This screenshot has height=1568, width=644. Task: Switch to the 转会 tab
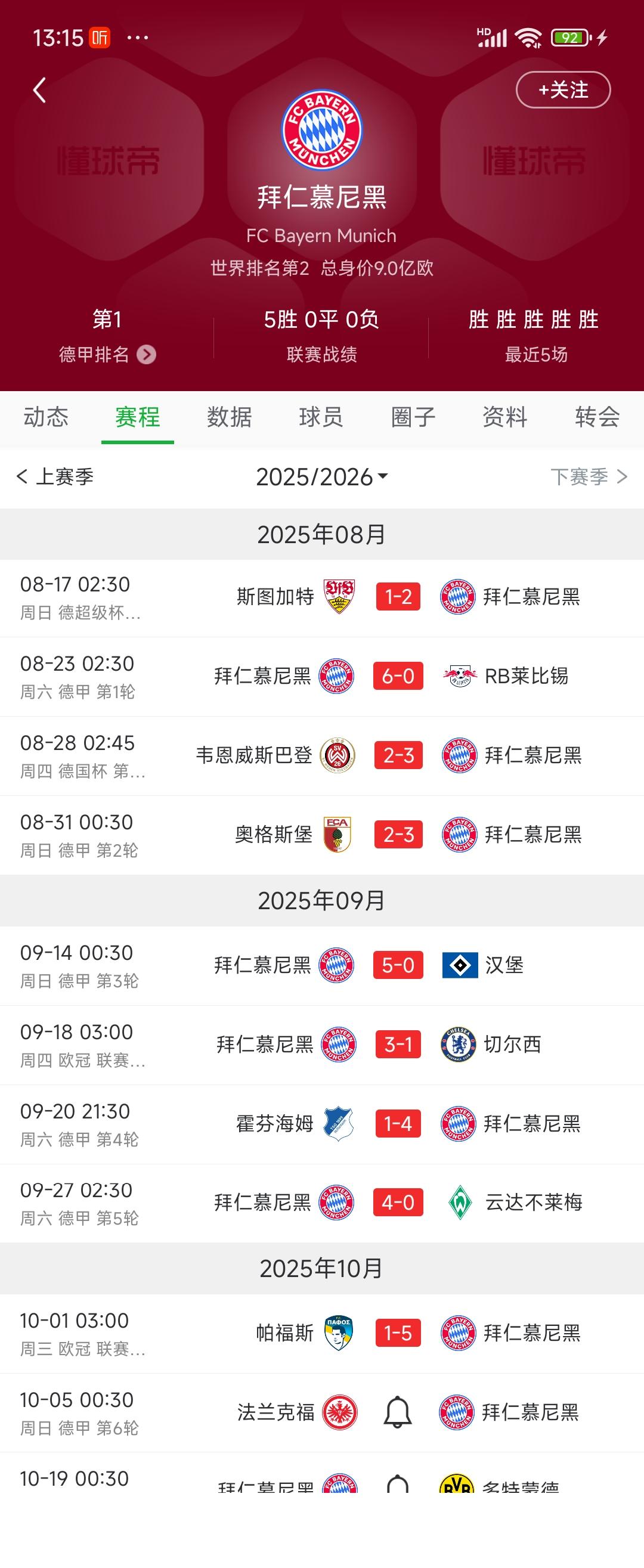point(597,417)
